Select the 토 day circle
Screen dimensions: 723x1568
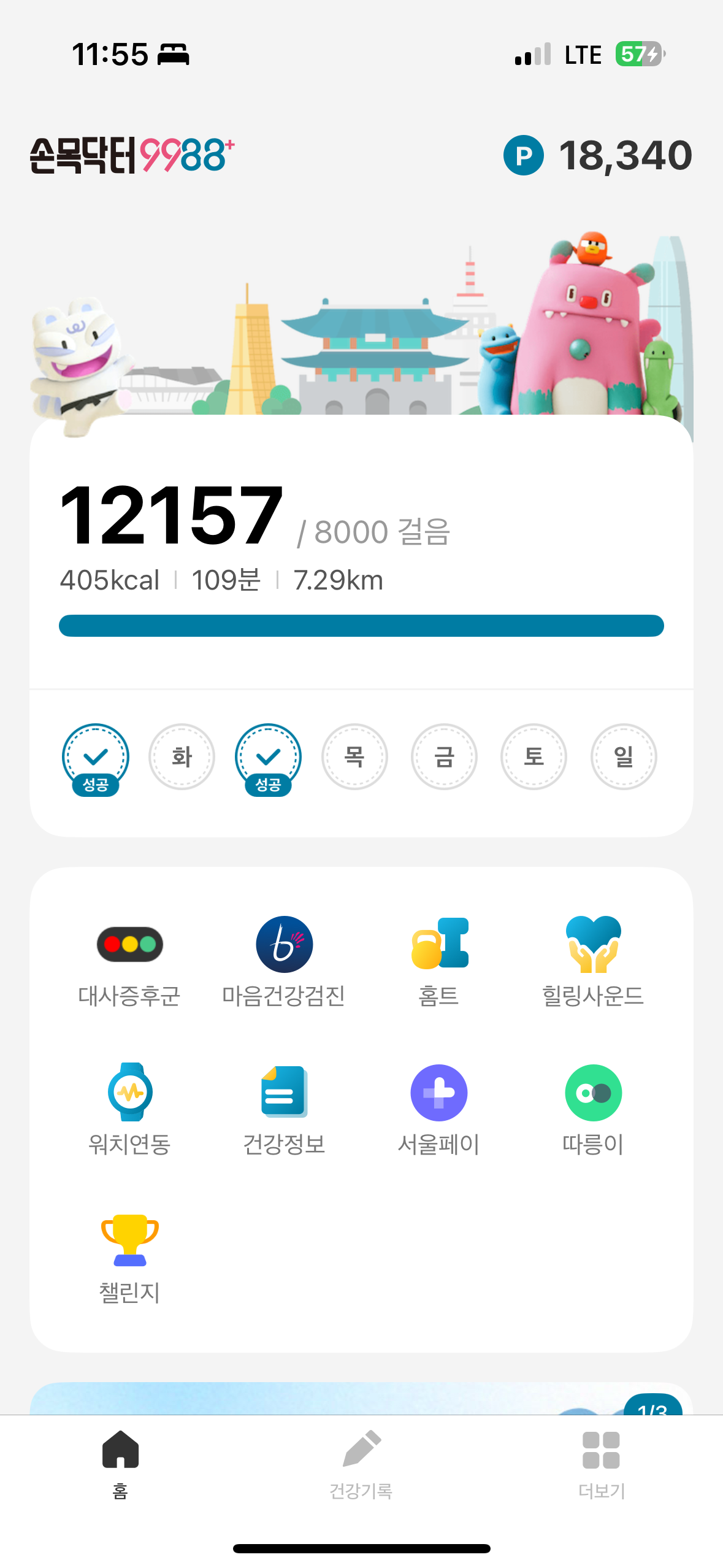click(534, 756)
